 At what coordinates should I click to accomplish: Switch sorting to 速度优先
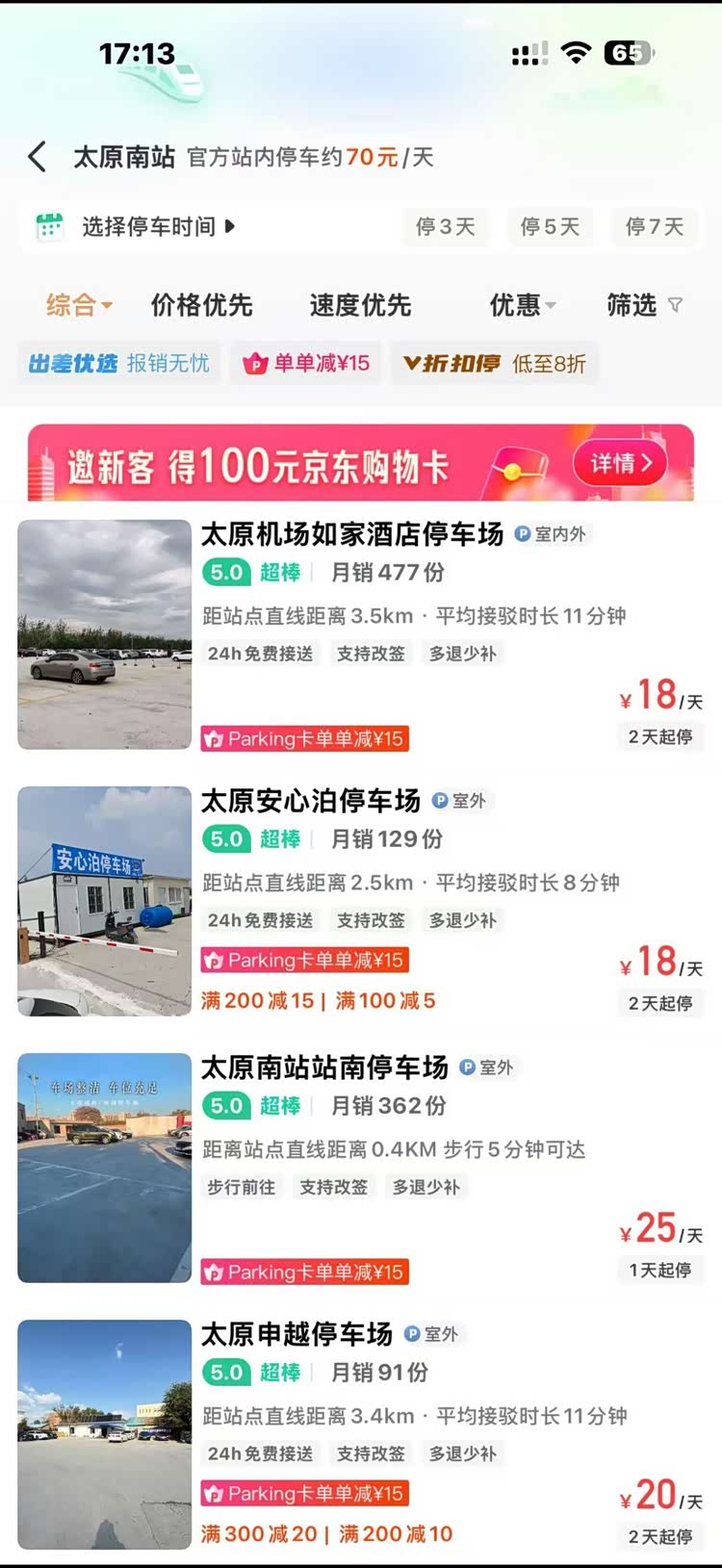pos(360,305)
